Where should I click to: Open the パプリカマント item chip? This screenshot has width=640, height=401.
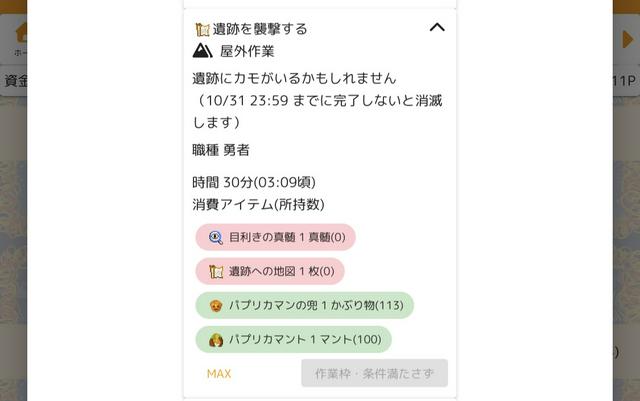[293, 340]
